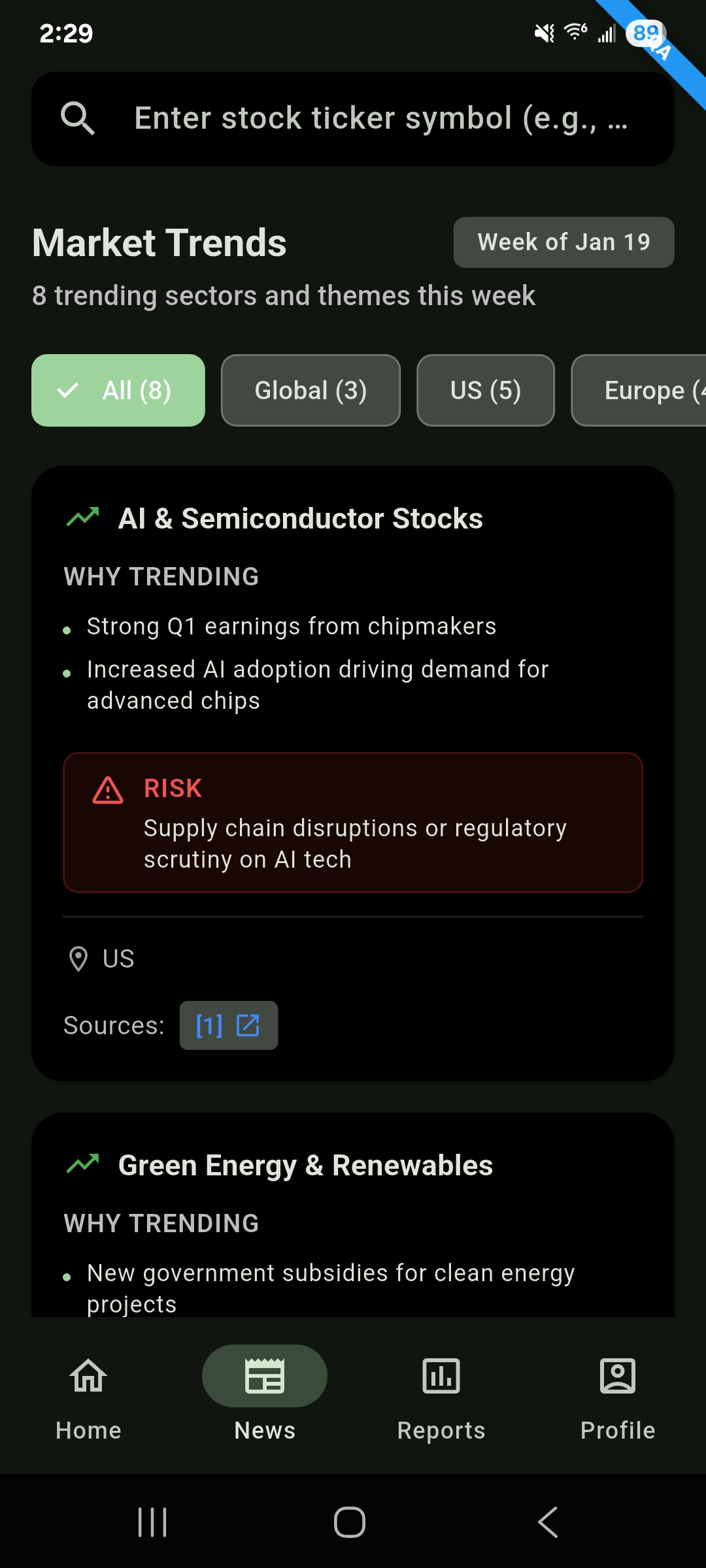Open the Profile tab
The width and height of the screenshot is (706, 1568).
point(618,1393)
